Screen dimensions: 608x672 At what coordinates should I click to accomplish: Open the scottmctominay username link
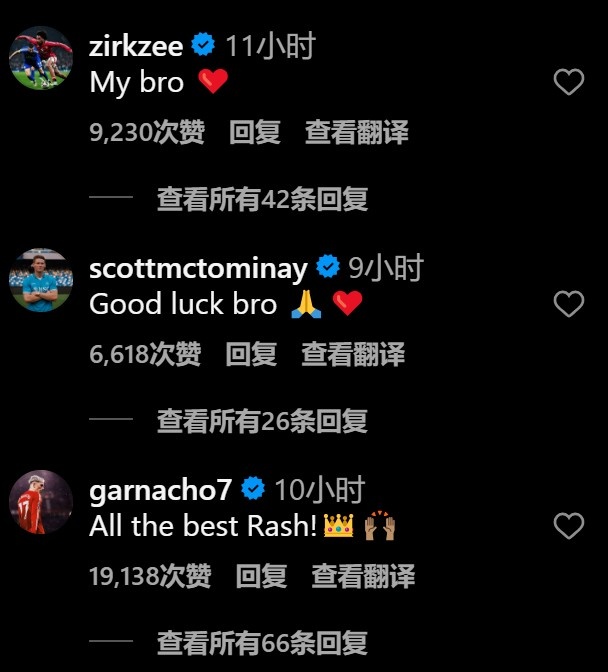pos(200,268)
